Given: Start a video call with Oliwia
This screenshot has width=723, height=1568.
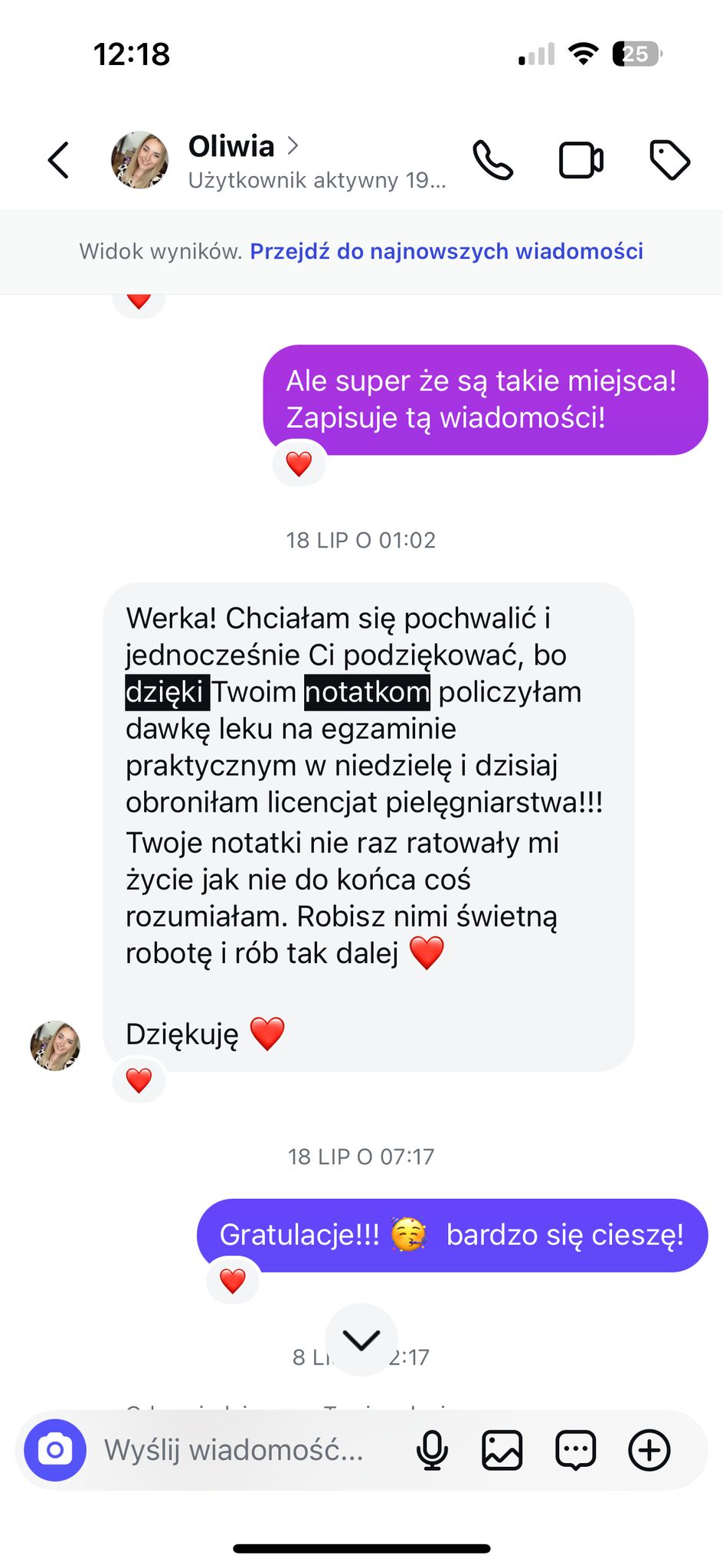Looking at the screenshot, I should click(x=581, y=160).
